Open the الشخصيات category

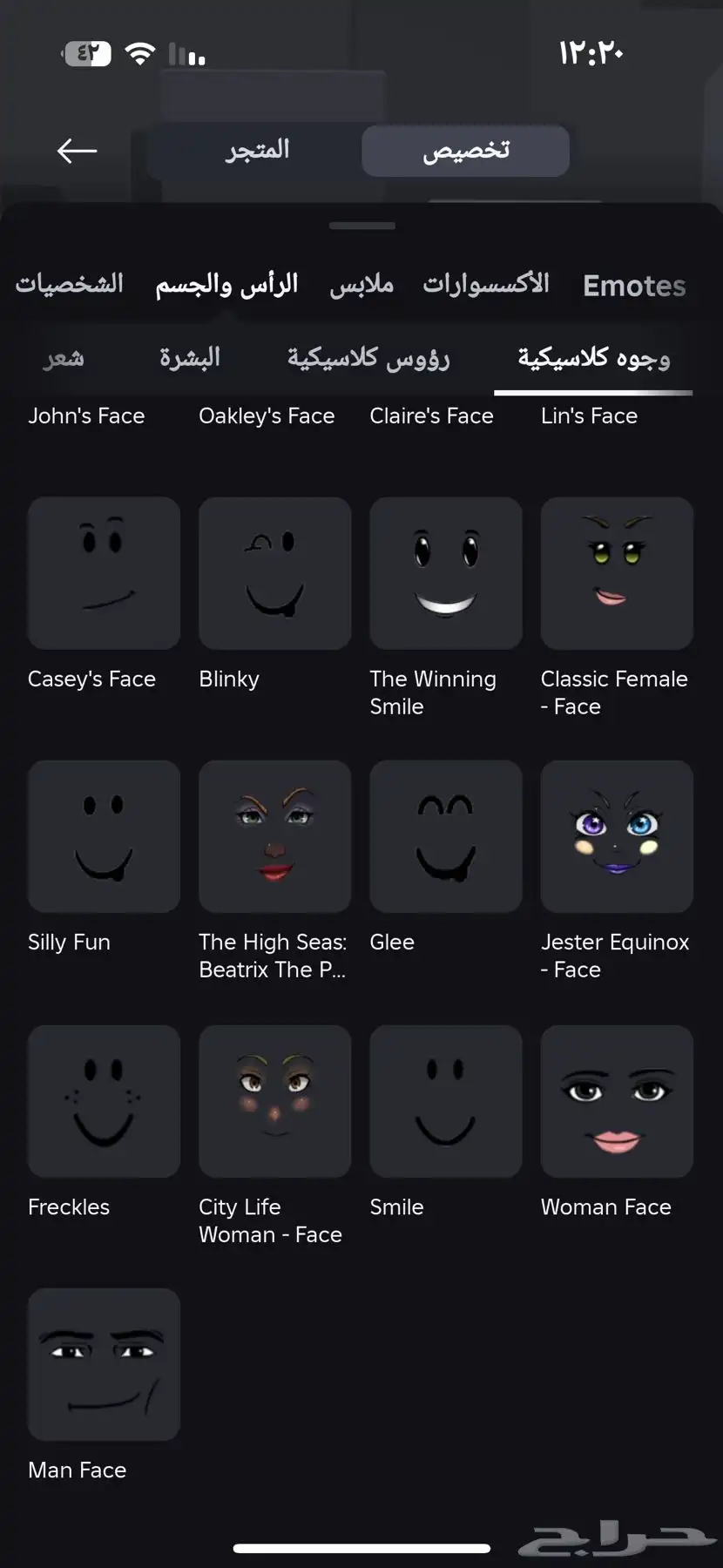(x=70, y=284)
